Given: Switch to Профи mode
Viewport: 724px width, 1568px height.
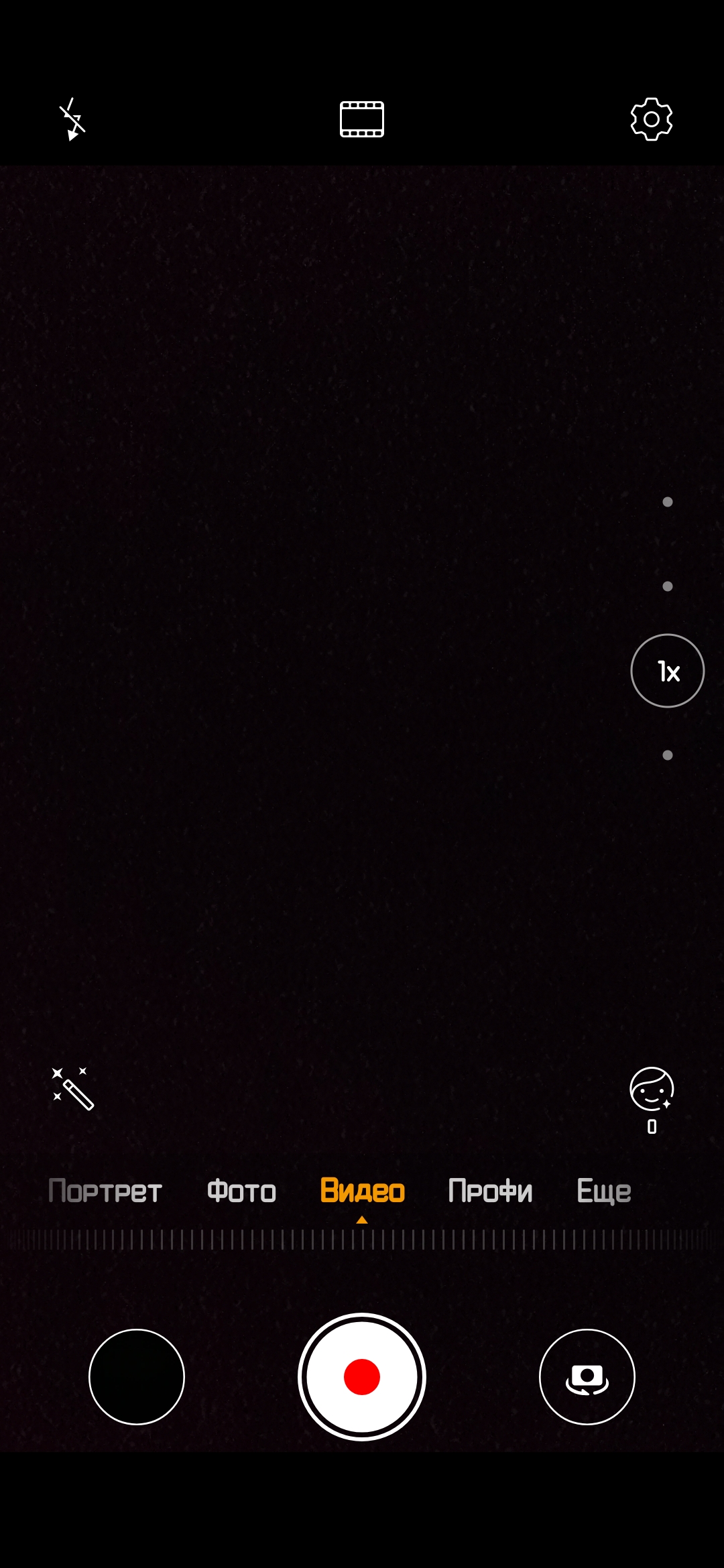Looking at the screenshot, I should coord(490,1191).
